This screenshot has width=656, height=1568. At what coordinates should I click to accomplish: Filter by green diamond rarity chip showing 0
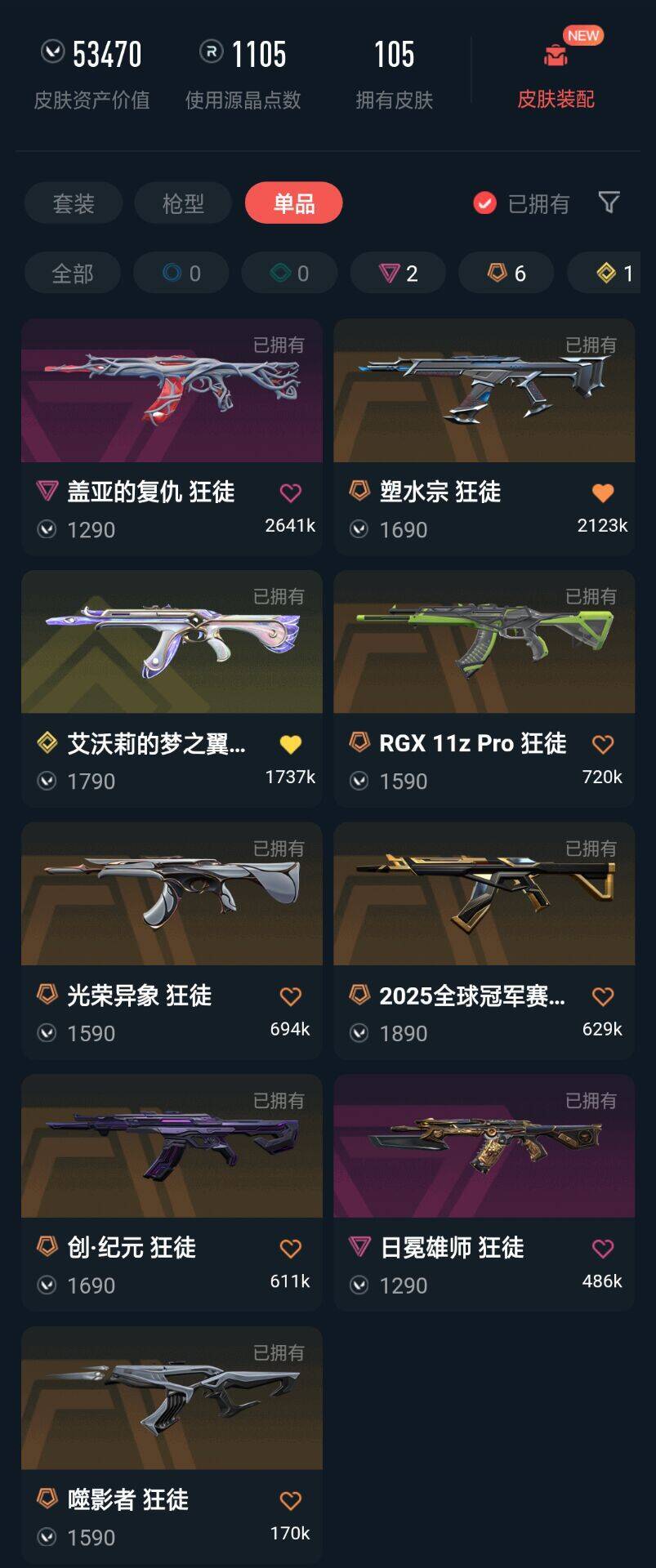[289, 274]
